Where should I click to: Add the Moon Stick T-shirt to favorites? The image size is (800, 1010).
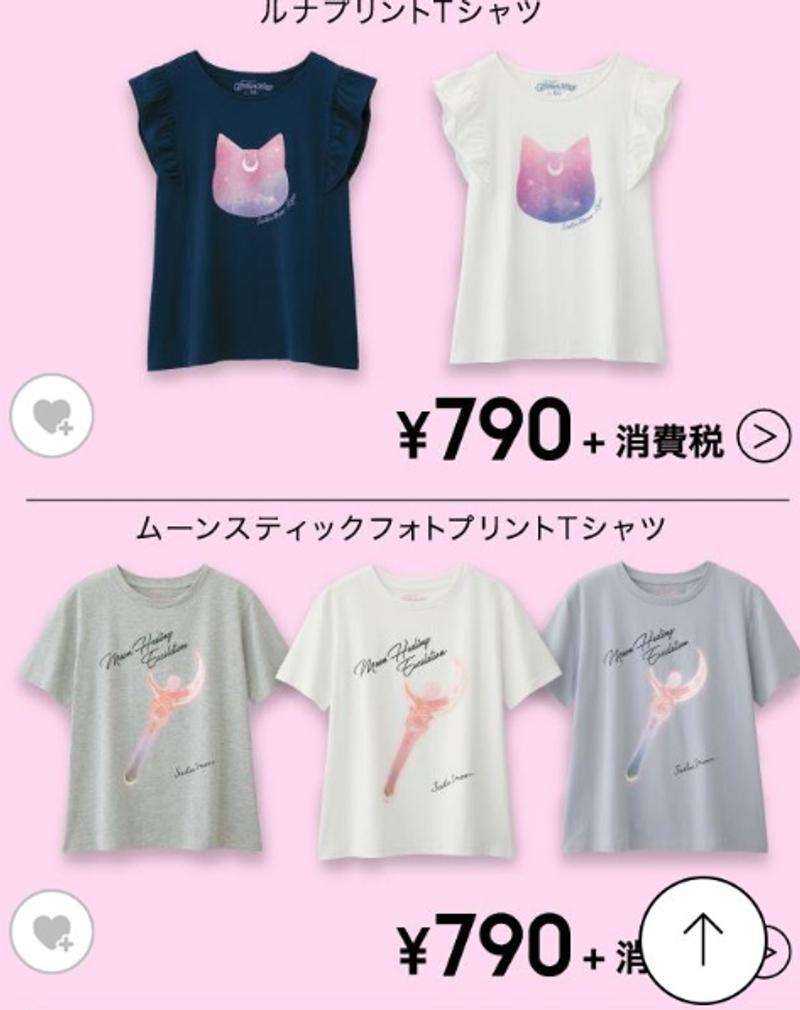pos(51,934)
